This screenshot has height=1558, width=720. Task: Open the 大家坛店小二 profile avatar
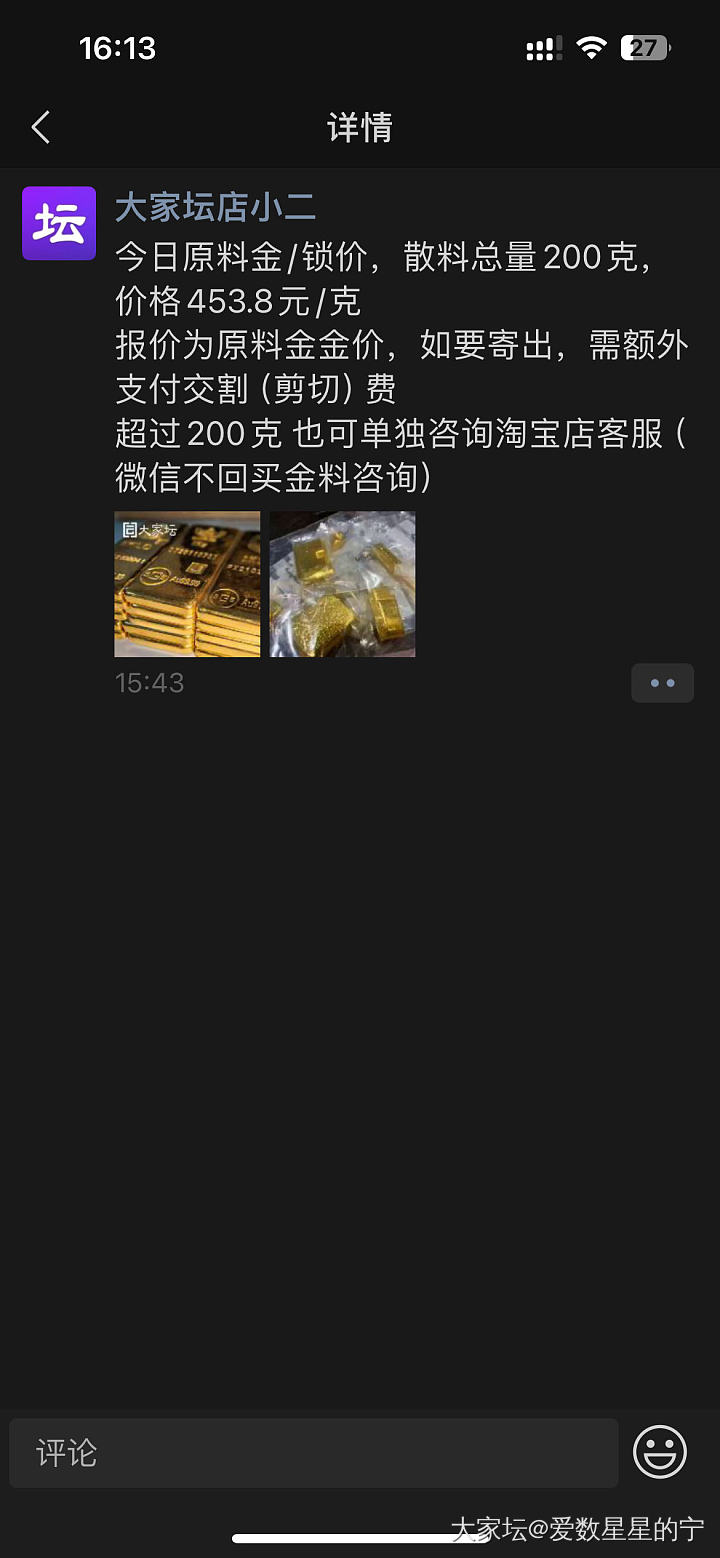[59, 223]
